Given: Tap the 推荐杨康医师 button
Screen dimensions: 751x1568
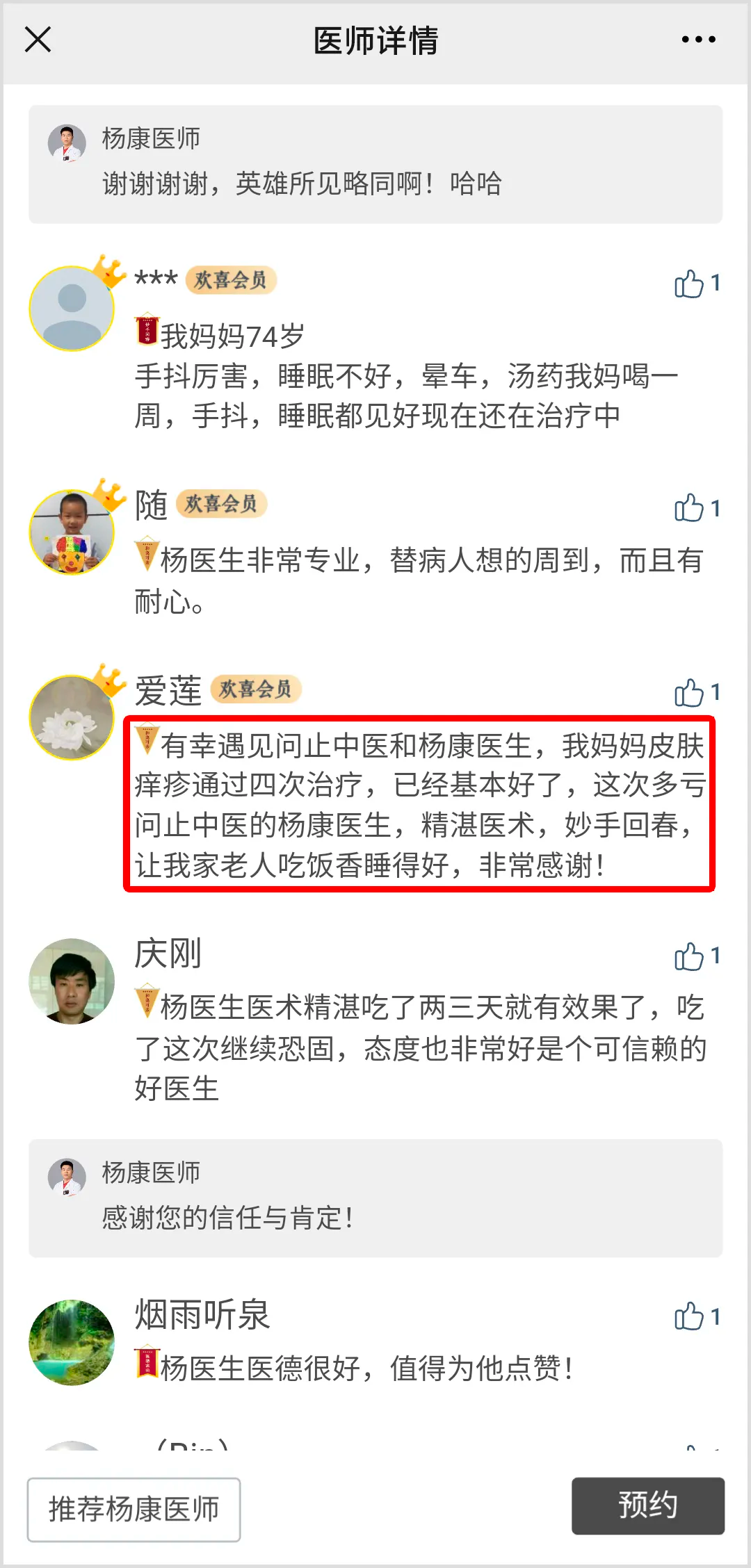Looking at the screenshot, I should (x=134, y=1509).
